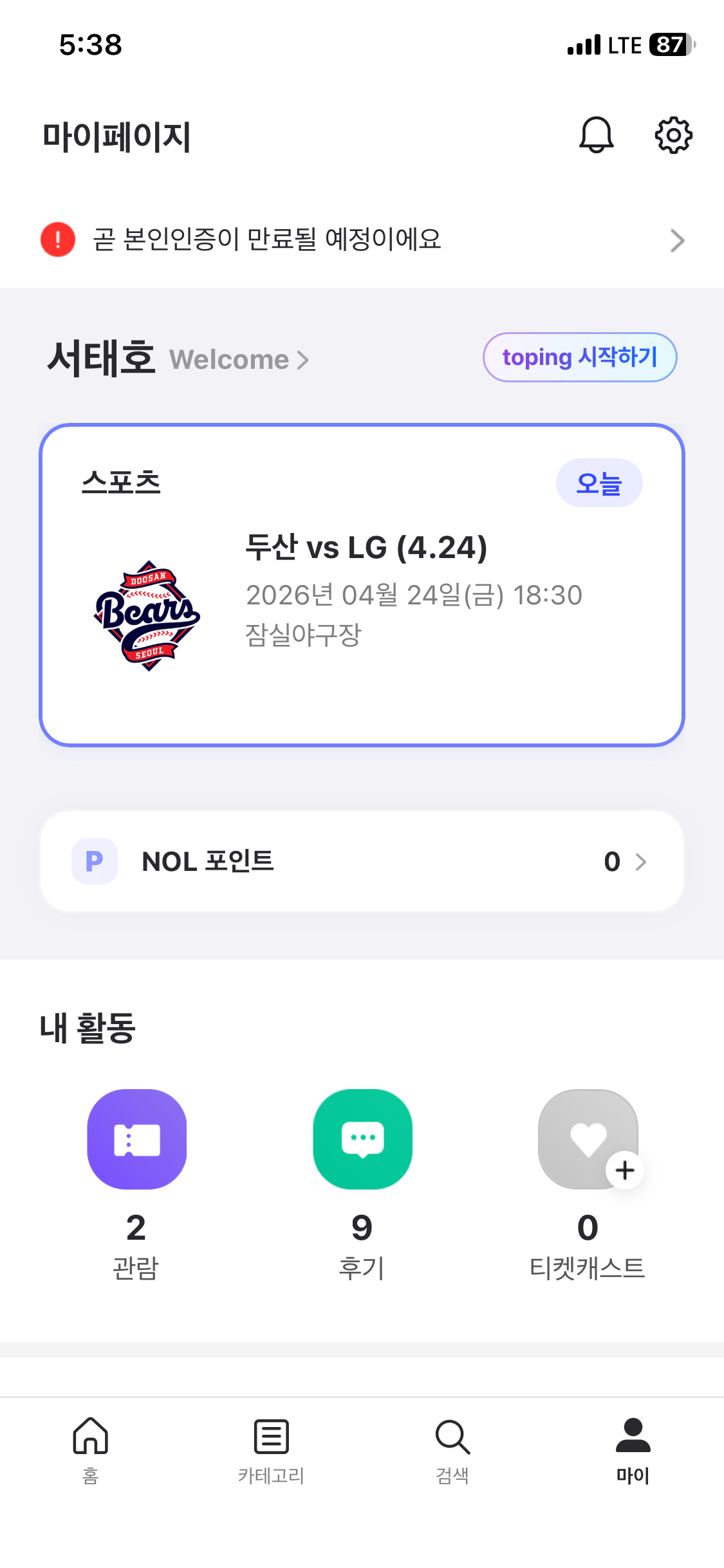Viewport: 724px width, 1568px height.
Task: Open the notifications bell
Action: (597, 135)
